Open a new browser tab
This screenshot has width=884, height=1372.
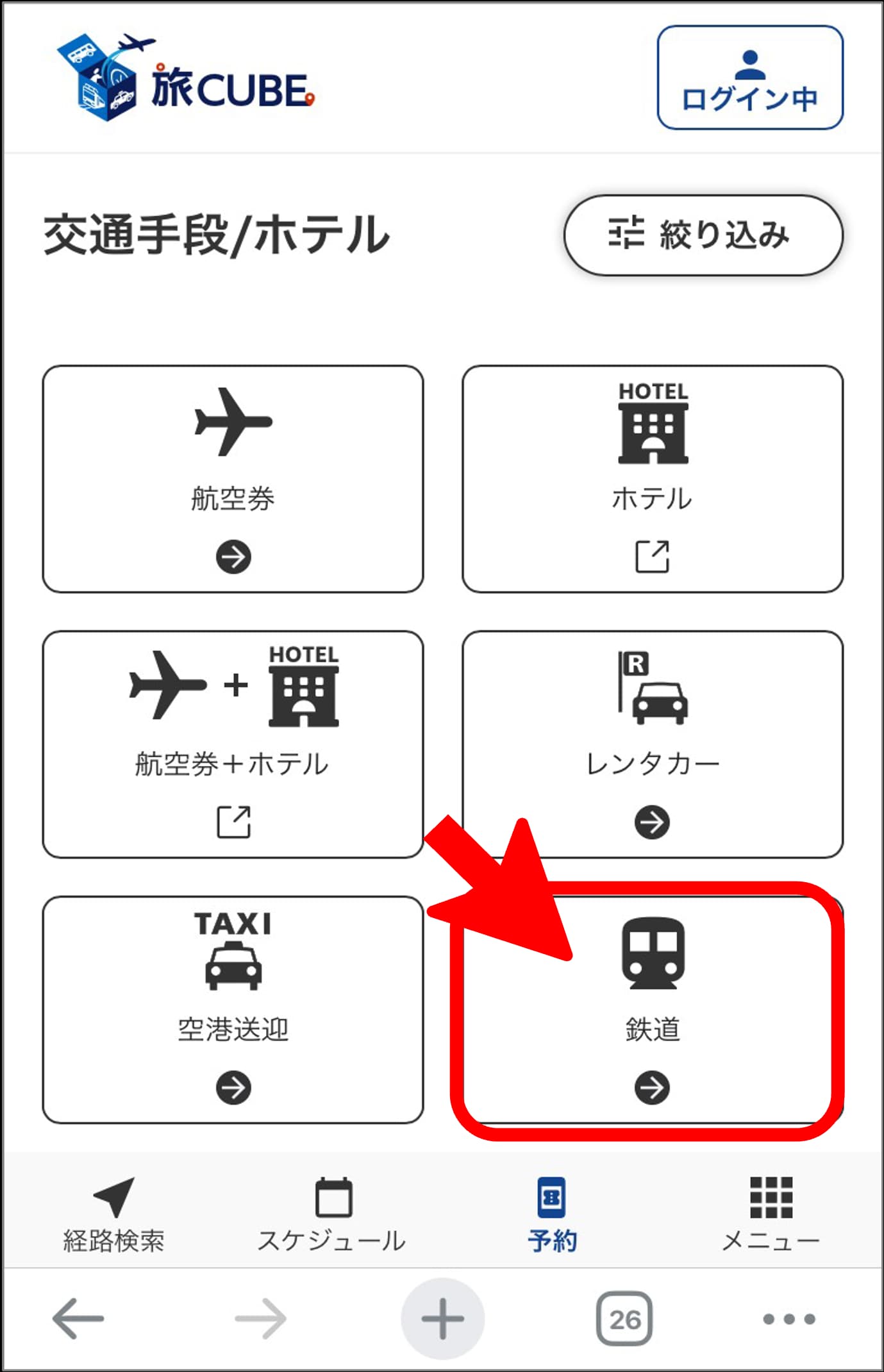tap(442, 1318)
